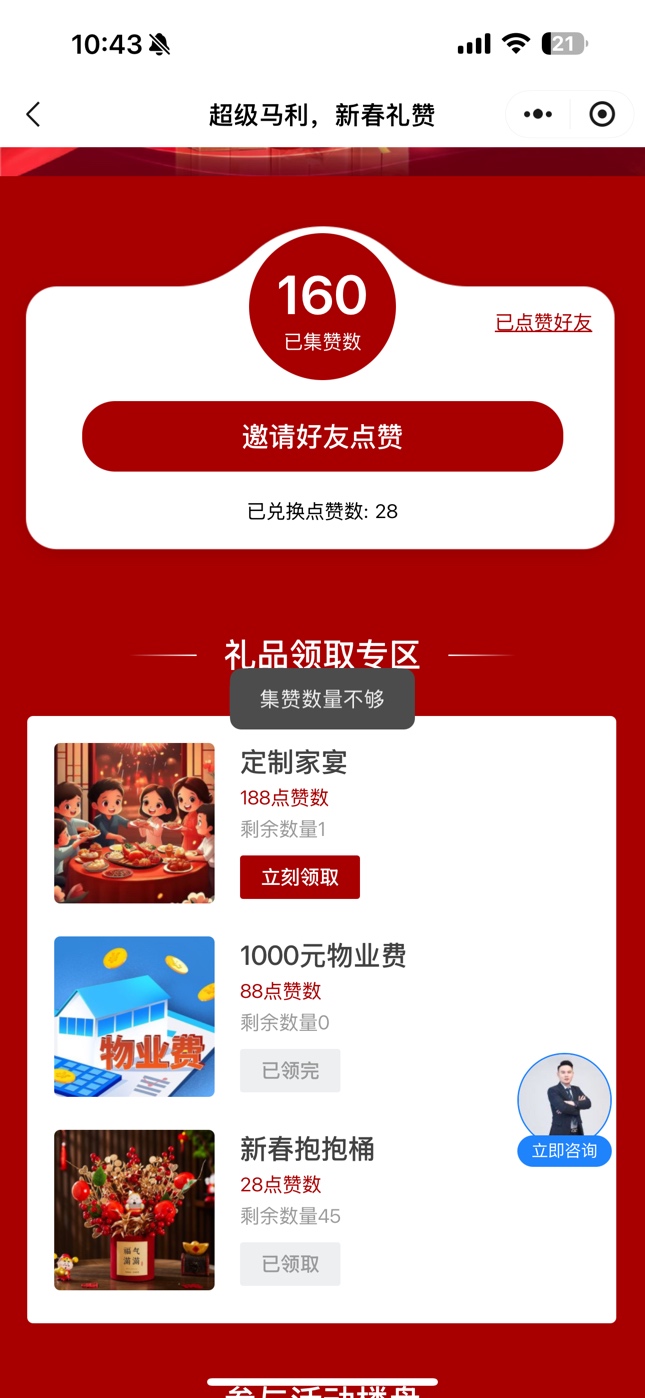This screenshot has width=645, height=1398.
Task: Claim 定制家宴 with 立刻领取
Action: (300, 878)
